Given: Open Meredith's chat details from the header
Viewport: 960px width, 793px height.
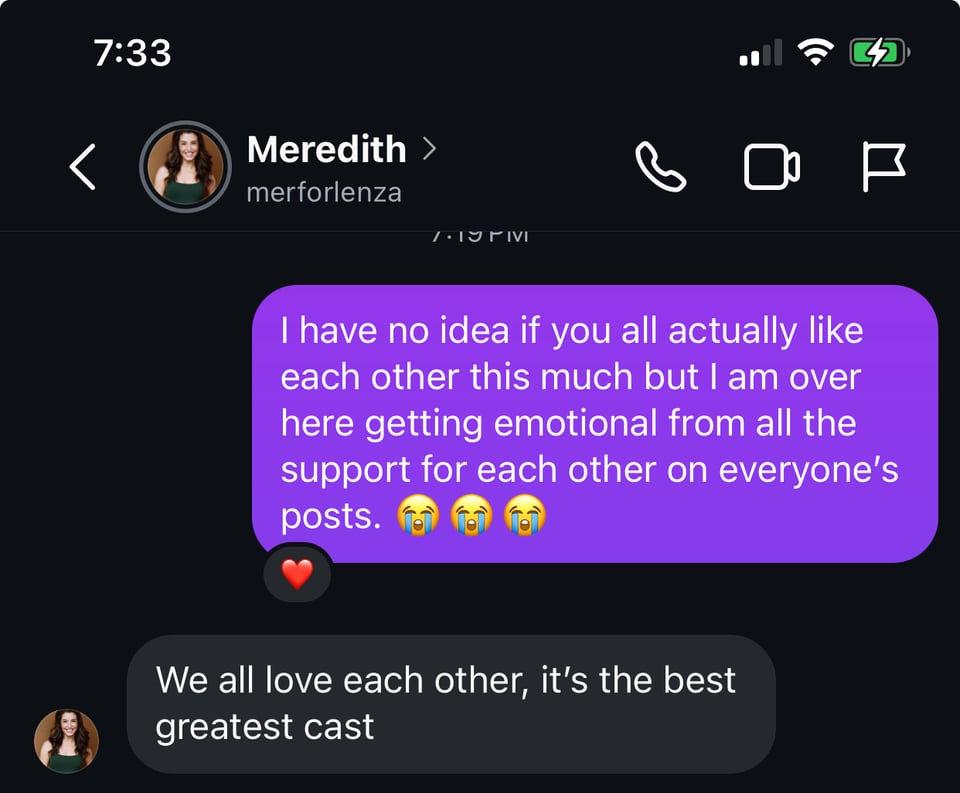Looking at the screenshot, I should (x=340, y=151).
